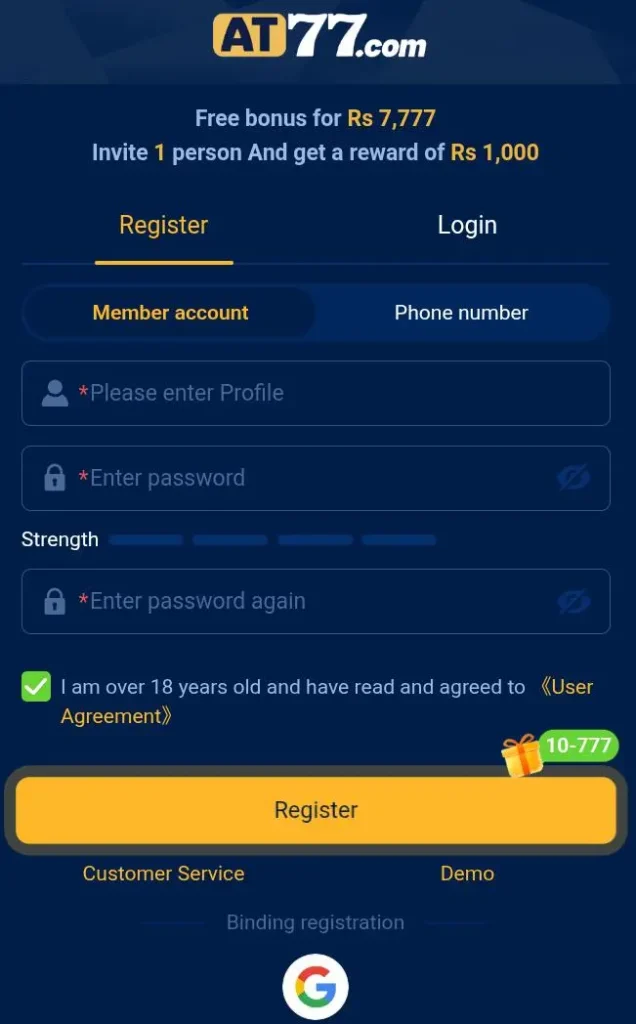This screenshot has height=1024, width=636.
Task: Focus the Enter password again field
Action: click(300, 602)
